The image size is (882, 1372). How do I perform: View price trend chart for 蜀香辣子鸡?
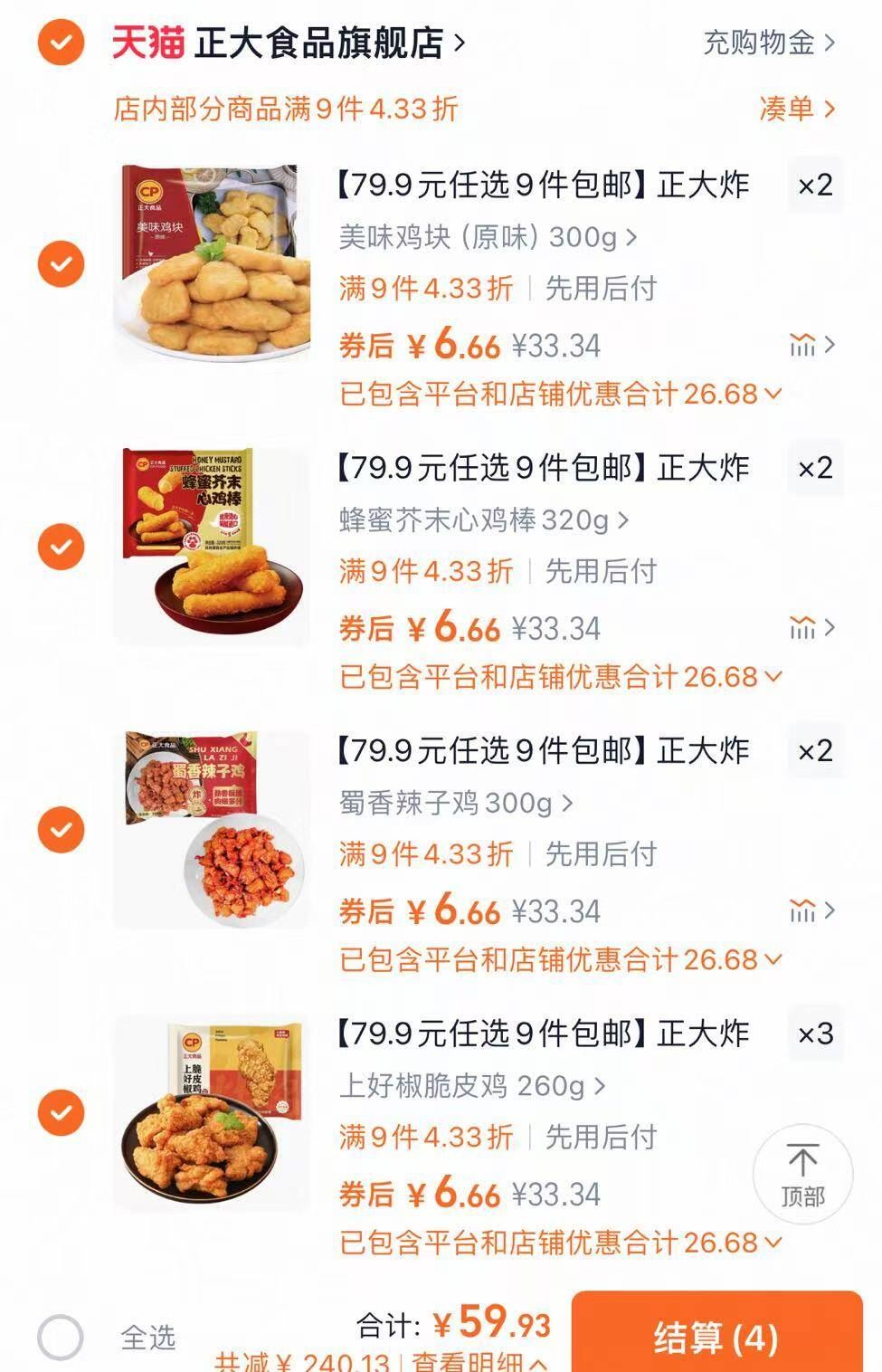click(805, 910)
